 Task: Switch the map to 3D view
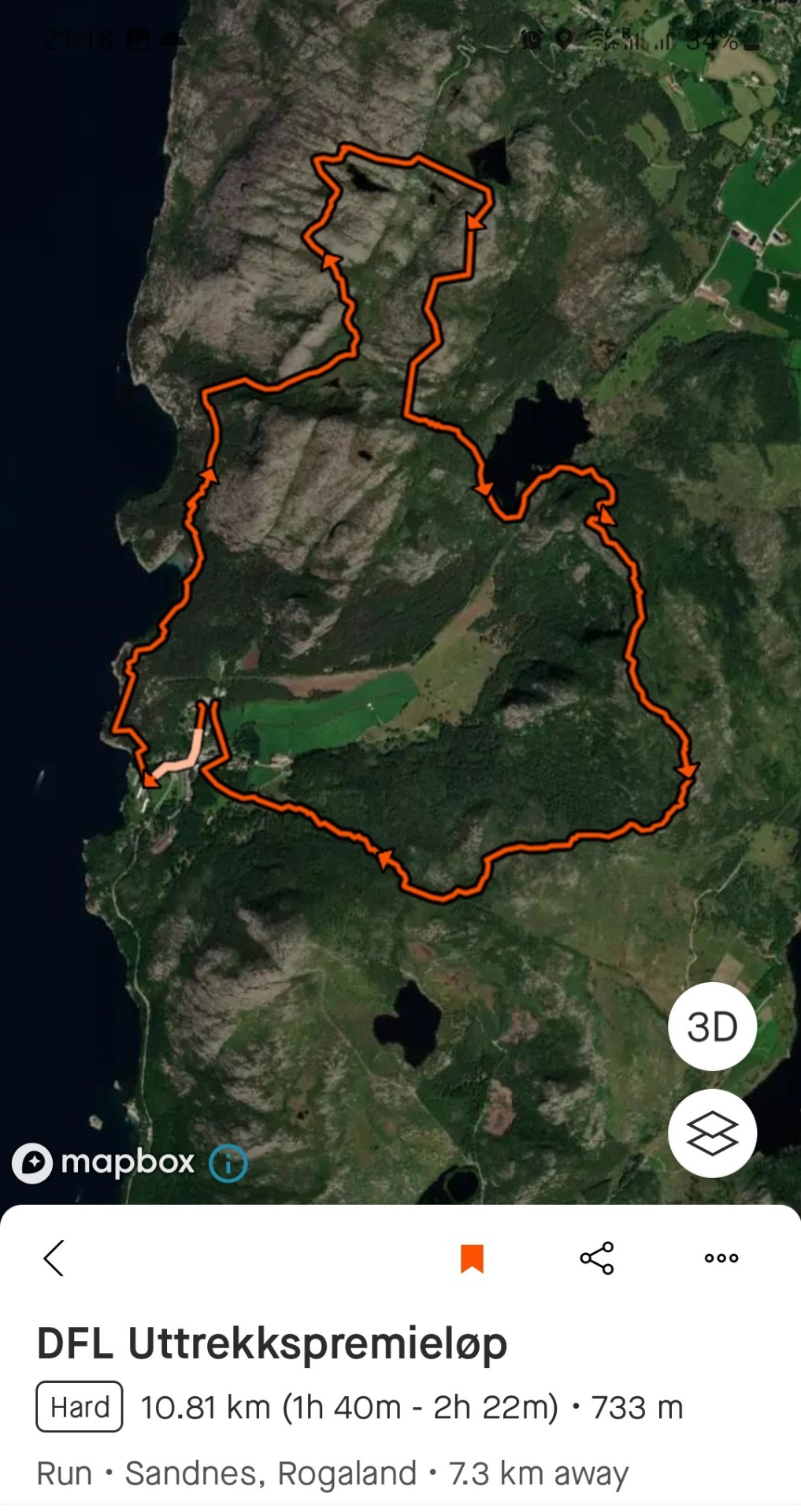coord(712,1027)
